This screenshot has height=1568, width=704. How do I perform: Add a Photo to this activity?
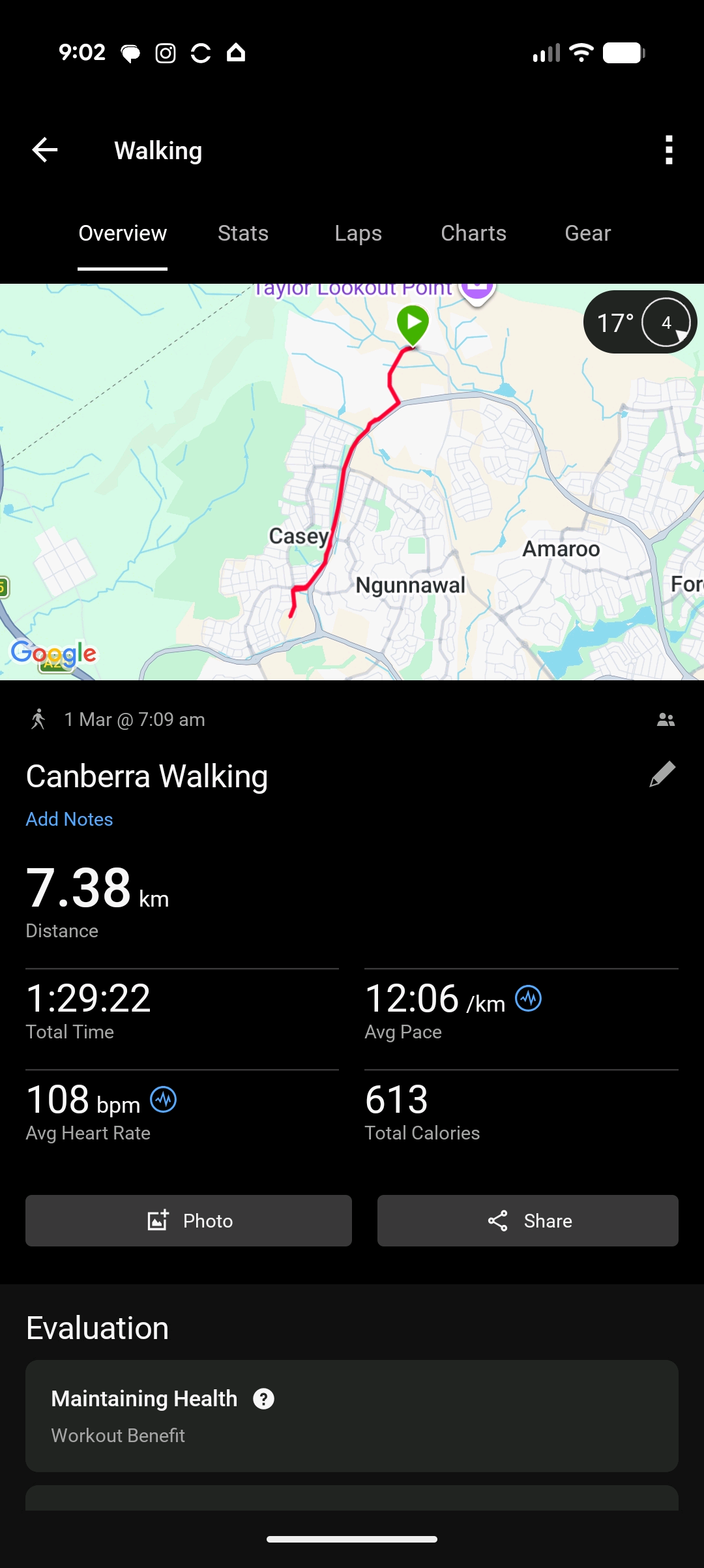pos(188,1220)
